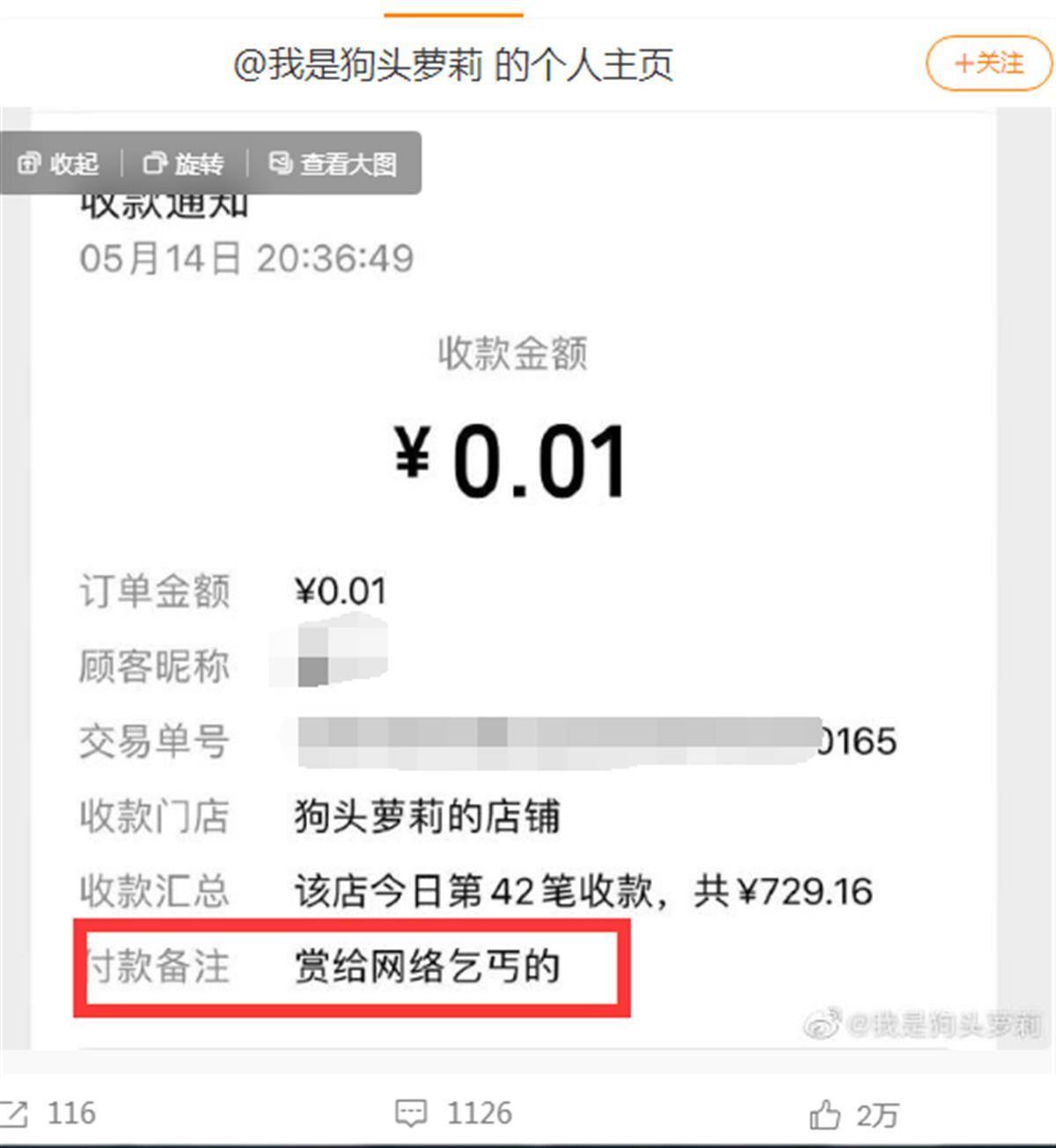Like this post with 2万 likes
Image resolution: width=1056 pixels, height=1148 pixels.
[x=853, y=1115]
